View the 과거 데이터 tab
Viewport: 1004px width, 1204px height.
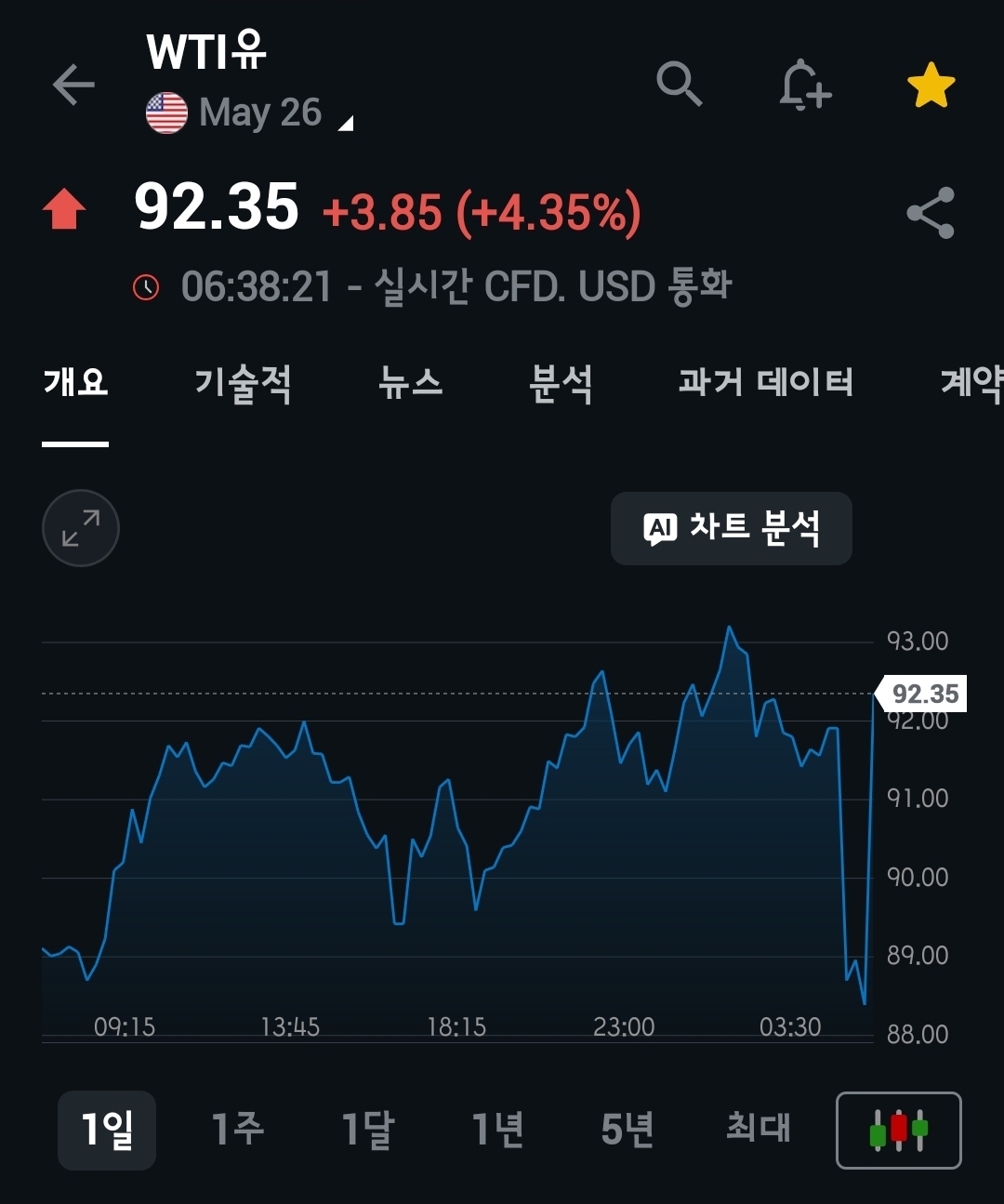point(765,383)
